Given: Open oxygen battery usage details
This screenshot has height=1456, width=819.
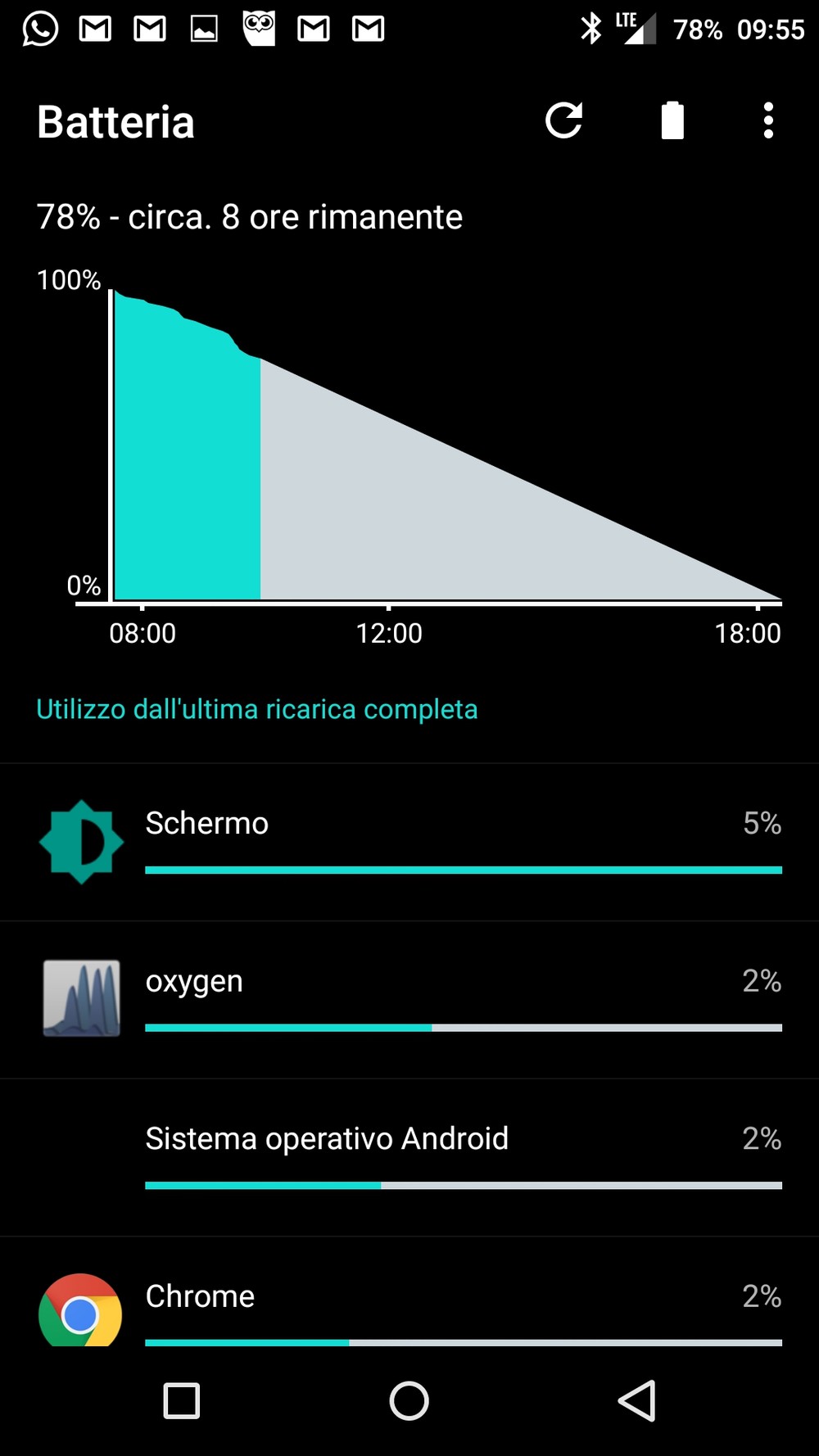Looking at the screenshot, I should [x=409, y=1000].
